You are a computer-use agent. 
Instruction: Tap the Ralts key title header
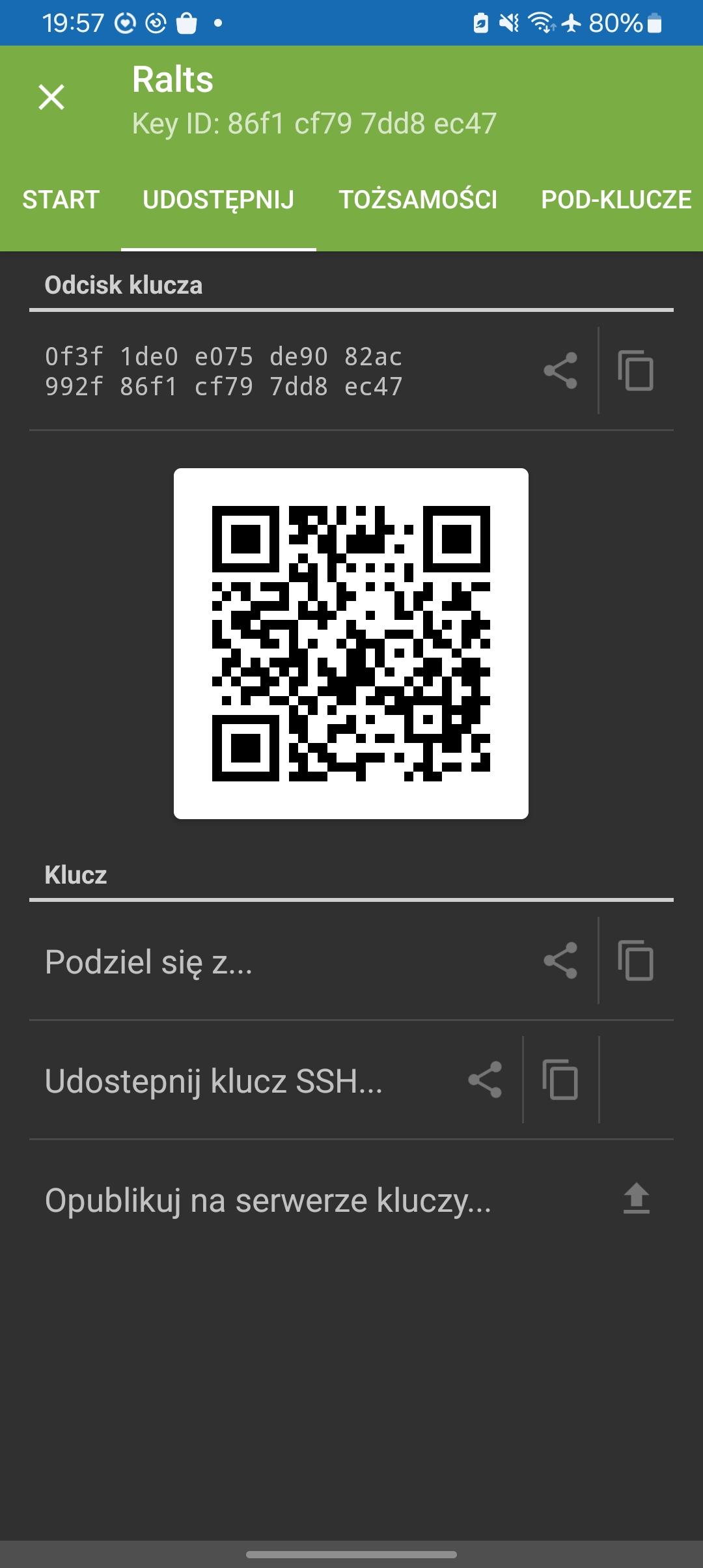172,79
